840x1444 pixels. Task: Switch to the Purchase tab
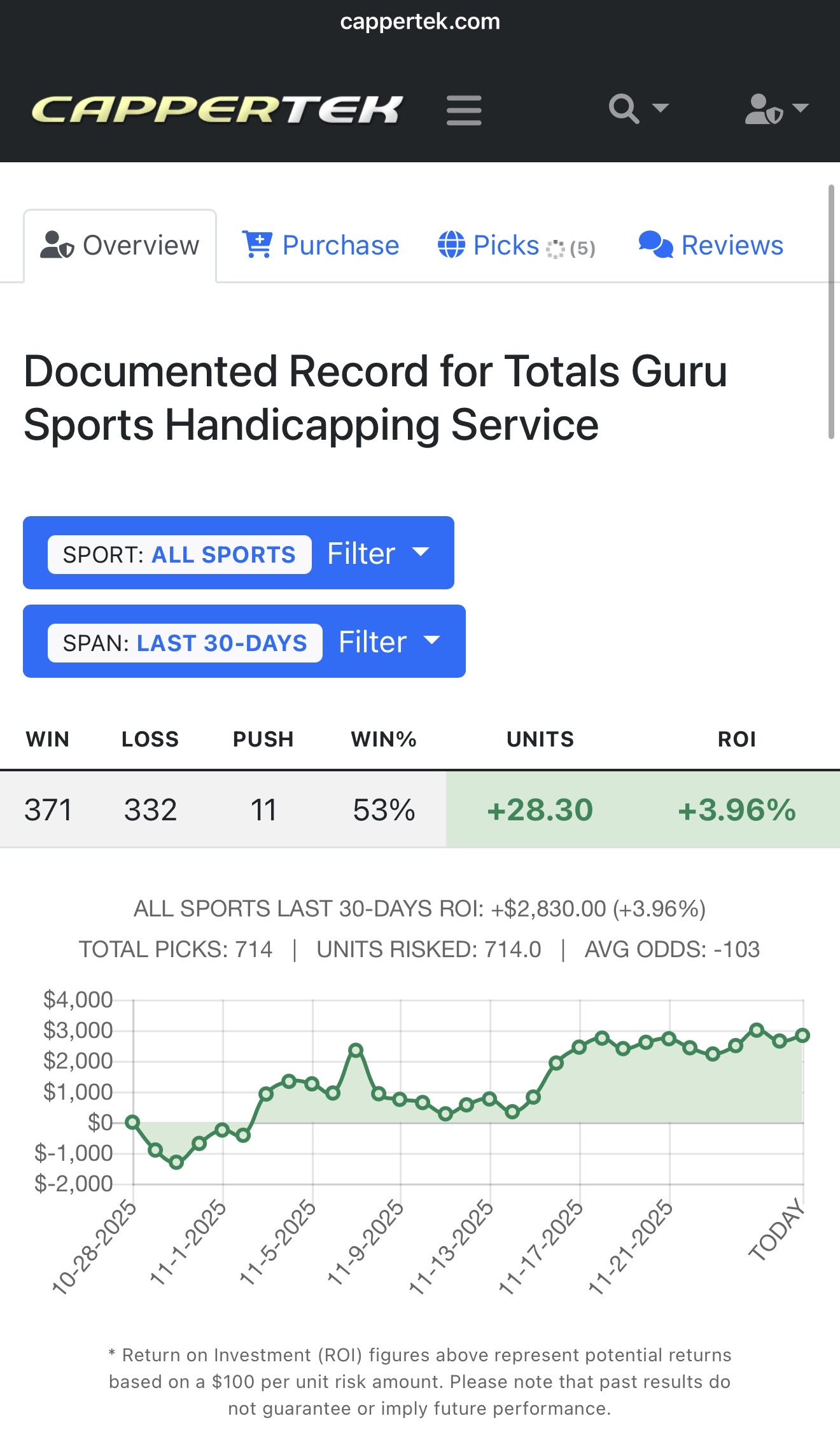point(321,246)
